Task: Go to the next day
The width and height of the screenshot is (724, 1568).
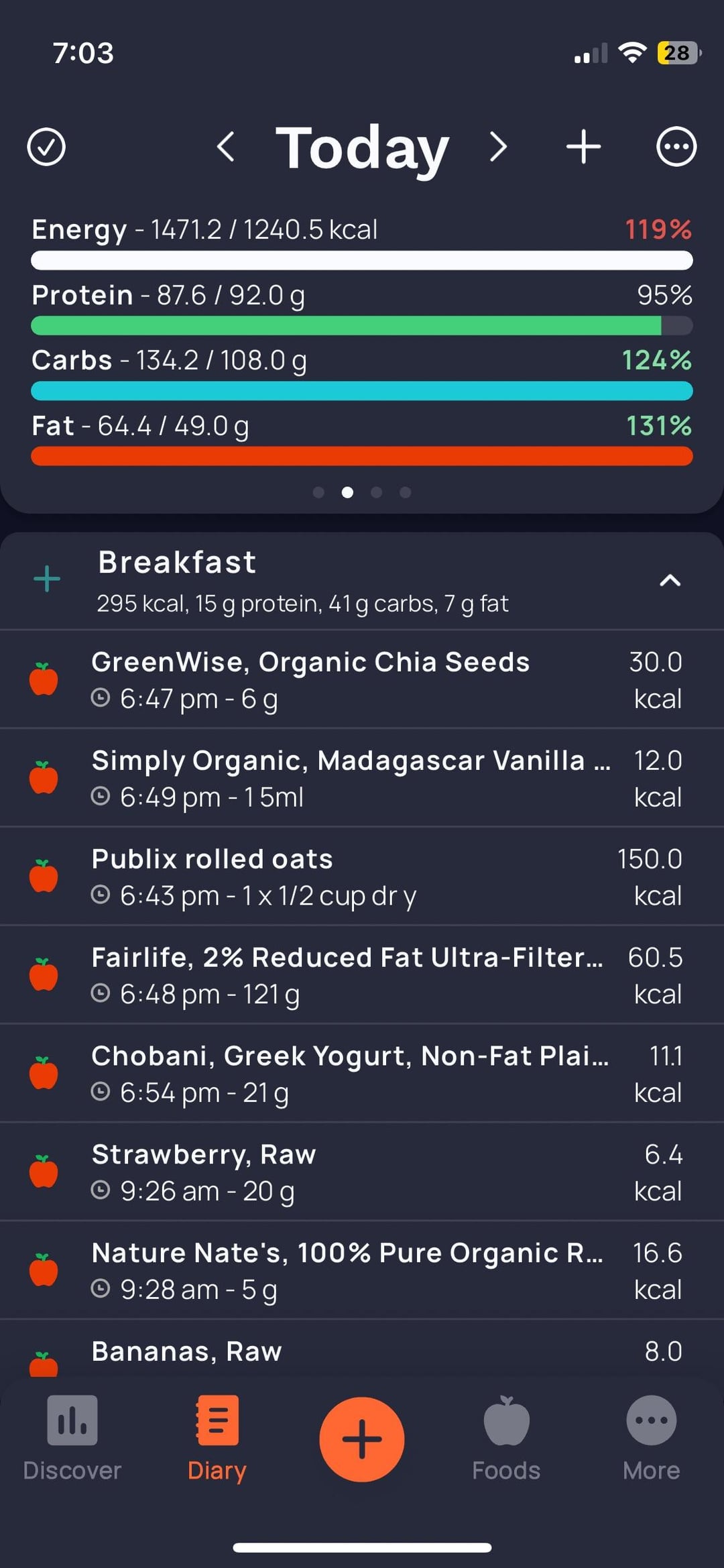Action: (498, 147)
